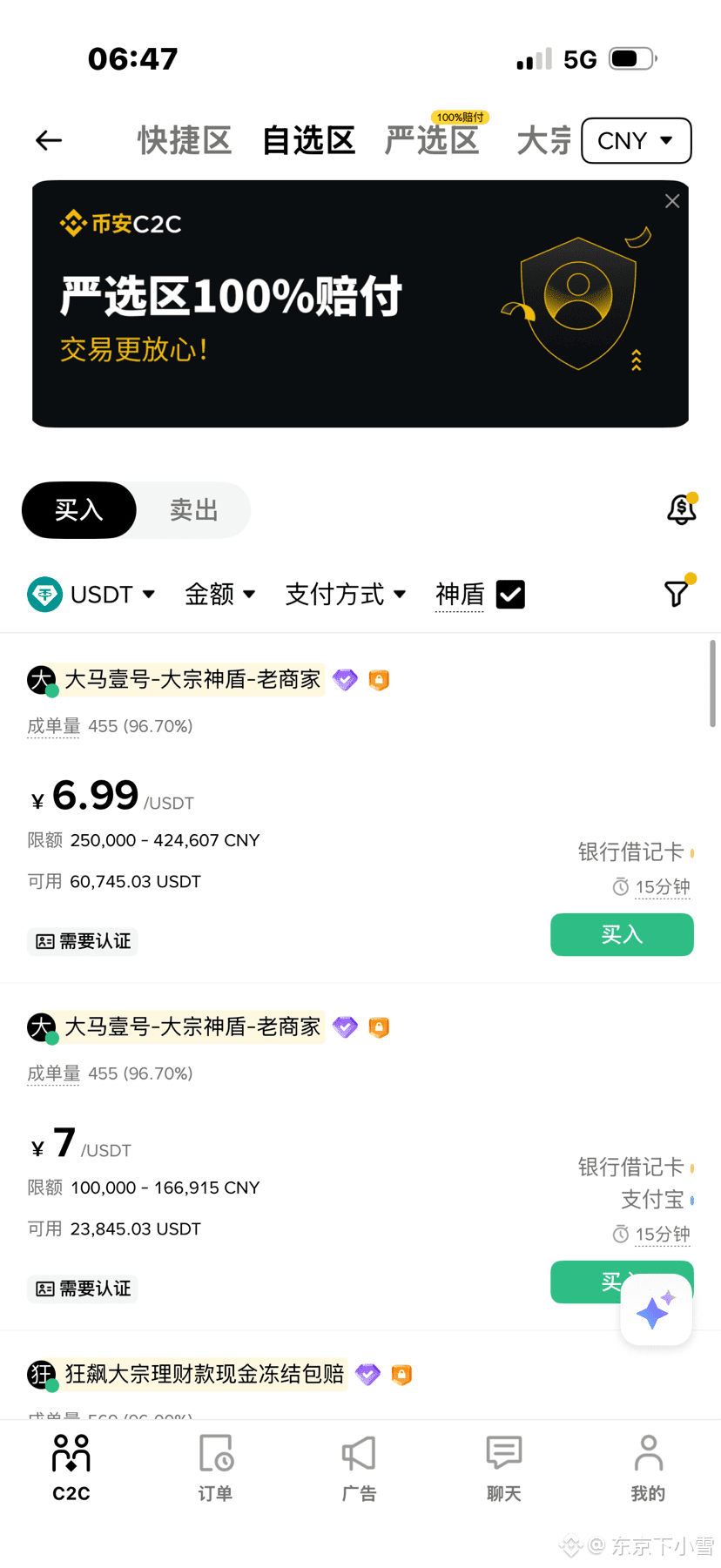
Task: Open the filter options funnel icon
Action: click(x=677, y=593)
